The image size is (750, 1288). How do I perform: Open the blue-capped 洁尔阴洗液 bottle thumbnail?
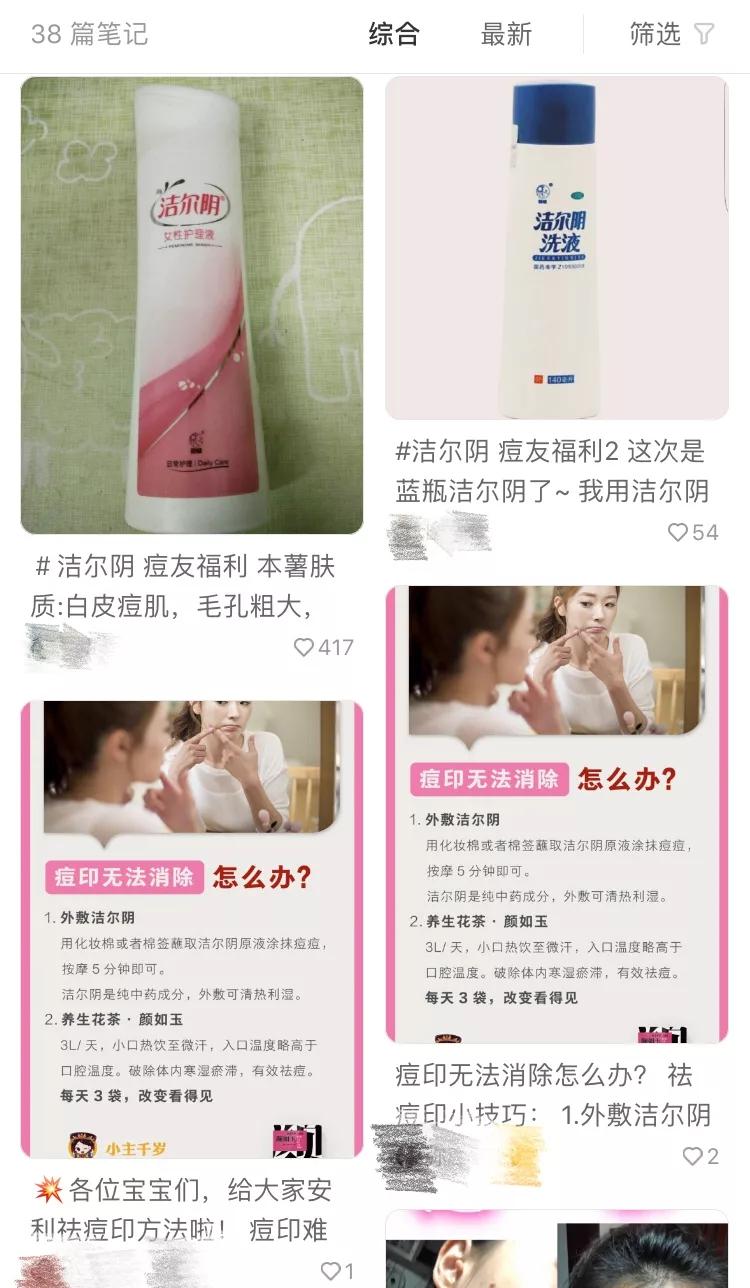coord(557,247)
